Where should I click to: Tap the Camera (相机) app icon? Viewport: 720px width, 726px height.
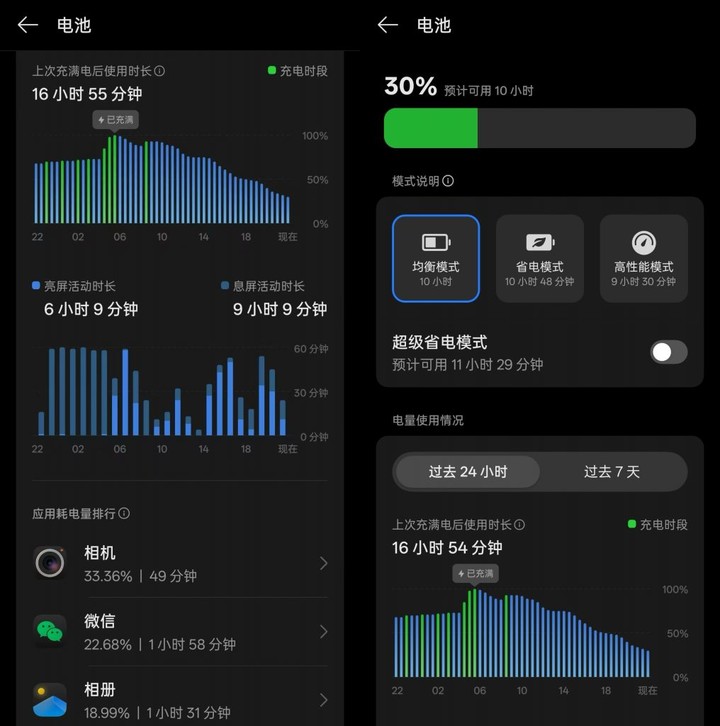coord(48,562)
